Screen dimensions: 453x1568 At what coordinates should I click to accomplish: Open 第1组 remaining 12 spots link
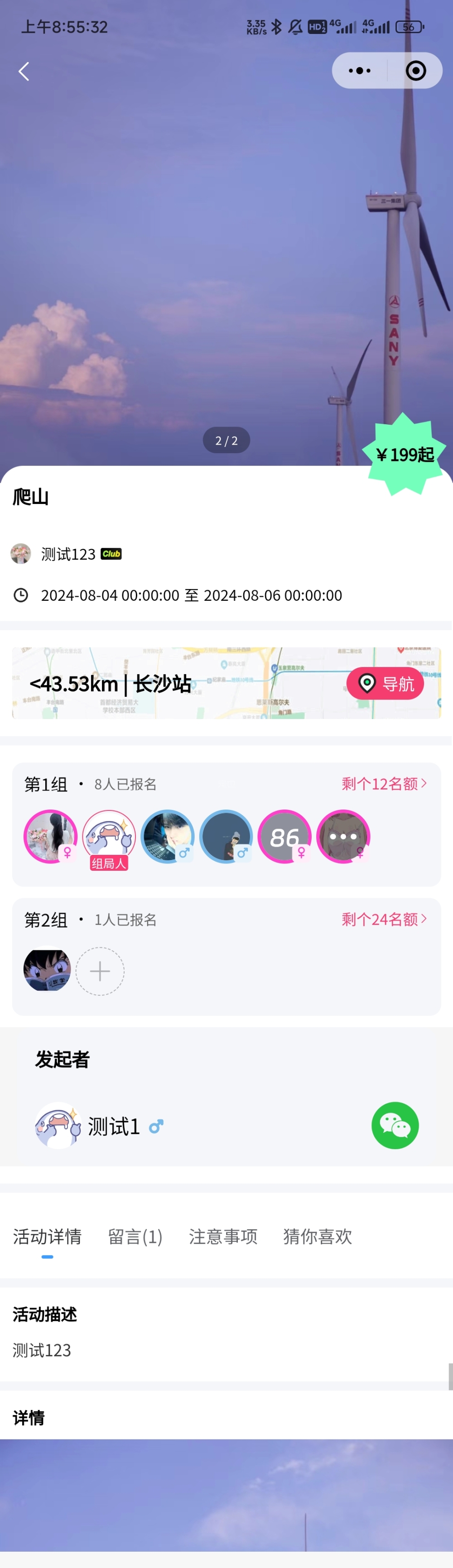point(384,783)
